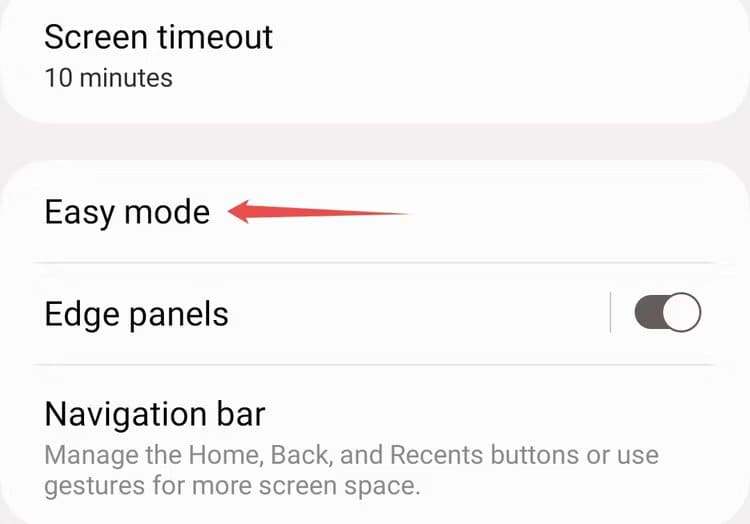Turn off the Edge panels switch
This screenshot has width=750, height=524.
668,314
